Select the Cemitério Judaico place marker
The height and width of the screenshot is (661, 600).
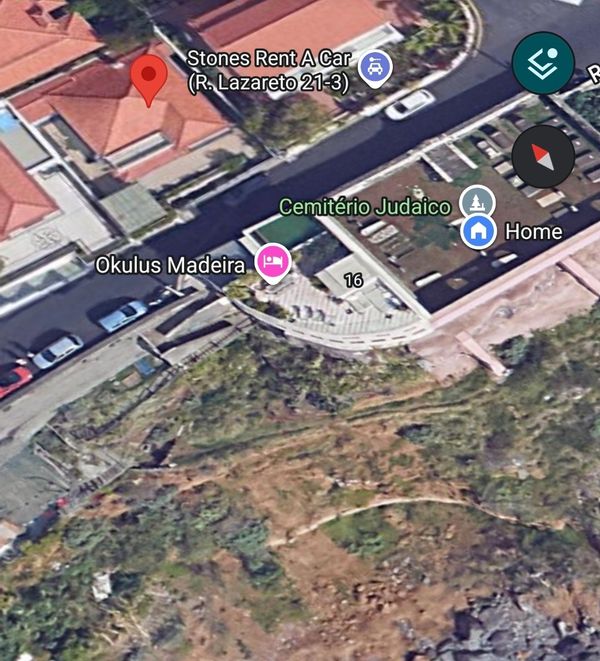pyautogui.click(x=478, y=203)
